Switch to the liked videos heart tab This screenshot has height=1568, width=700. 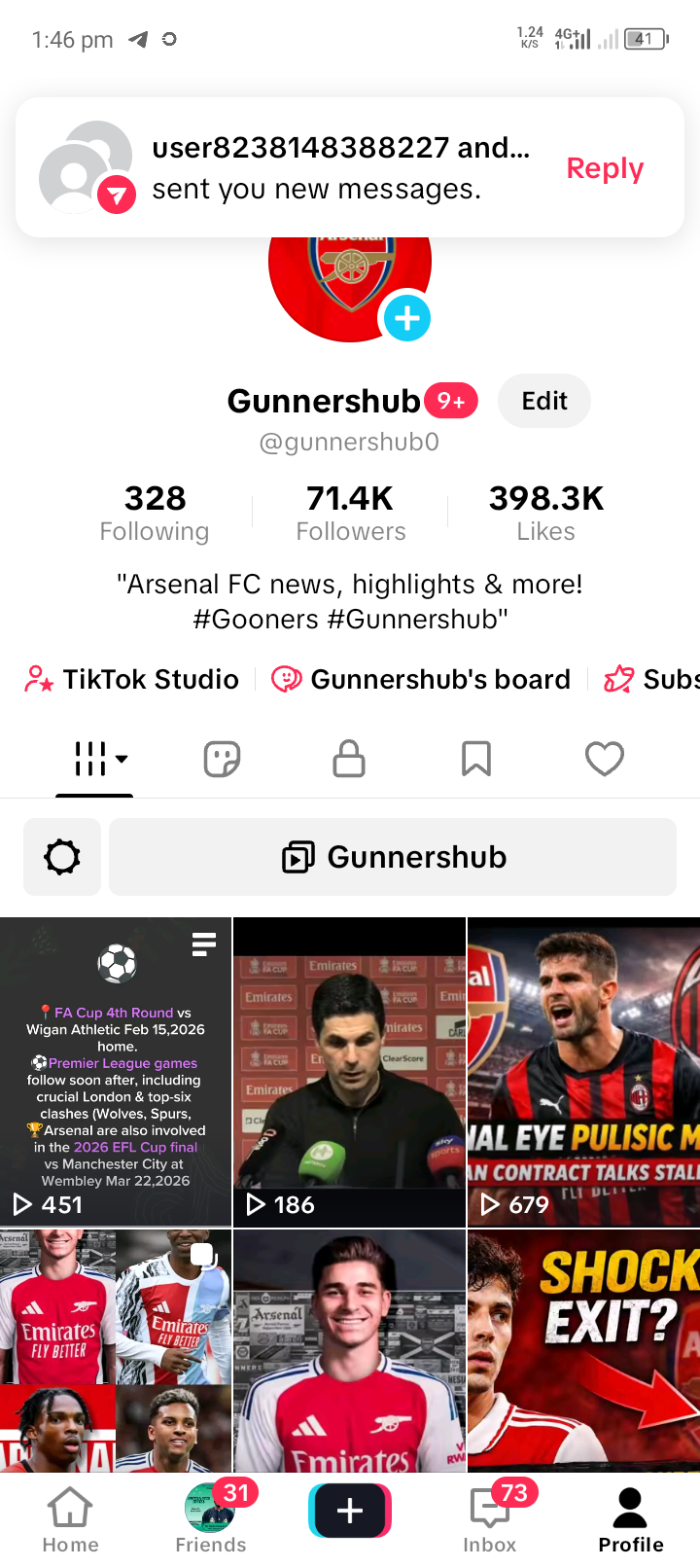click(x=605, y=759)
